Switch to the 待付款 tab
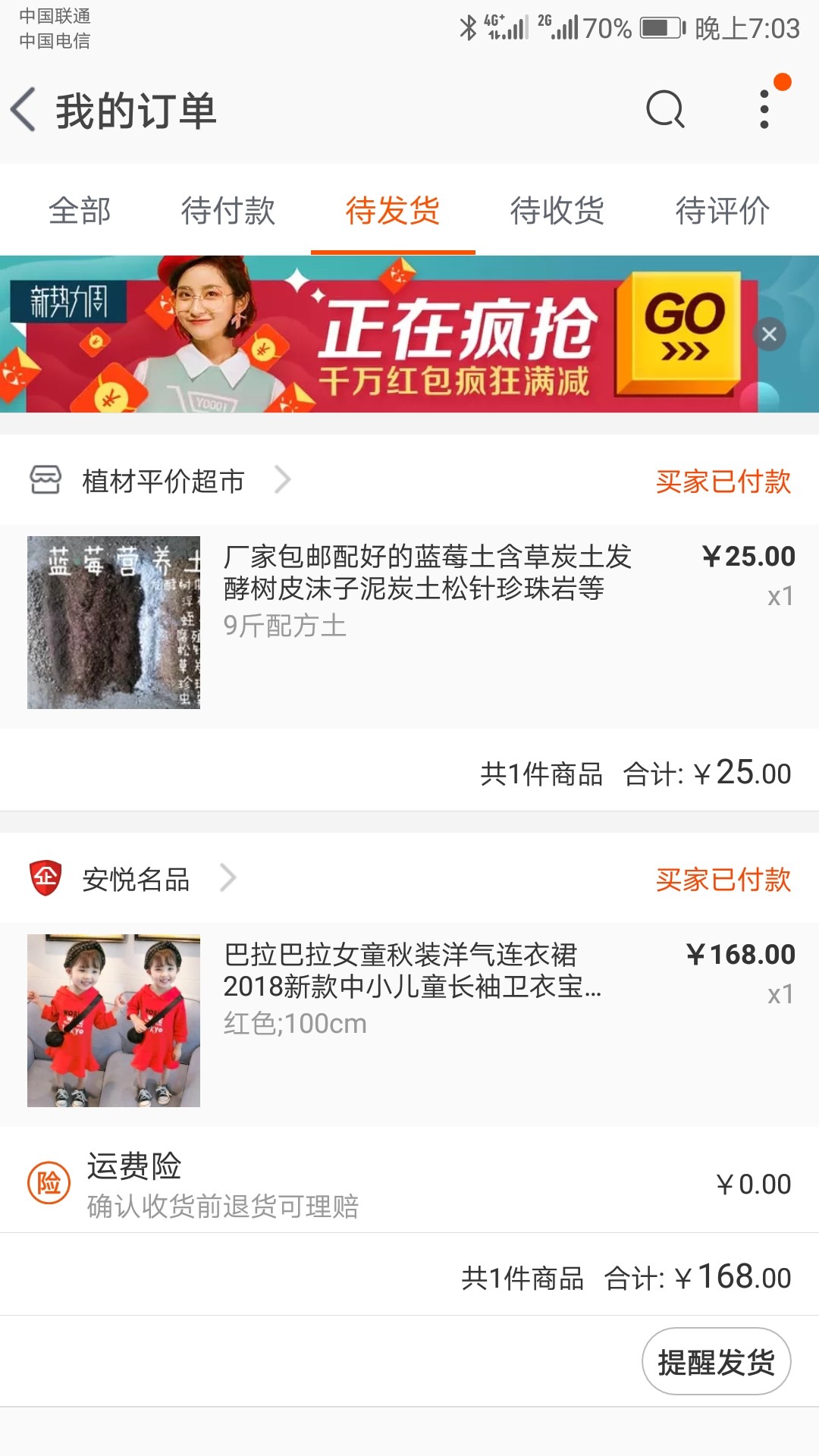The width and height of the screenshot is (819, 1456). [x=228, y=211]
